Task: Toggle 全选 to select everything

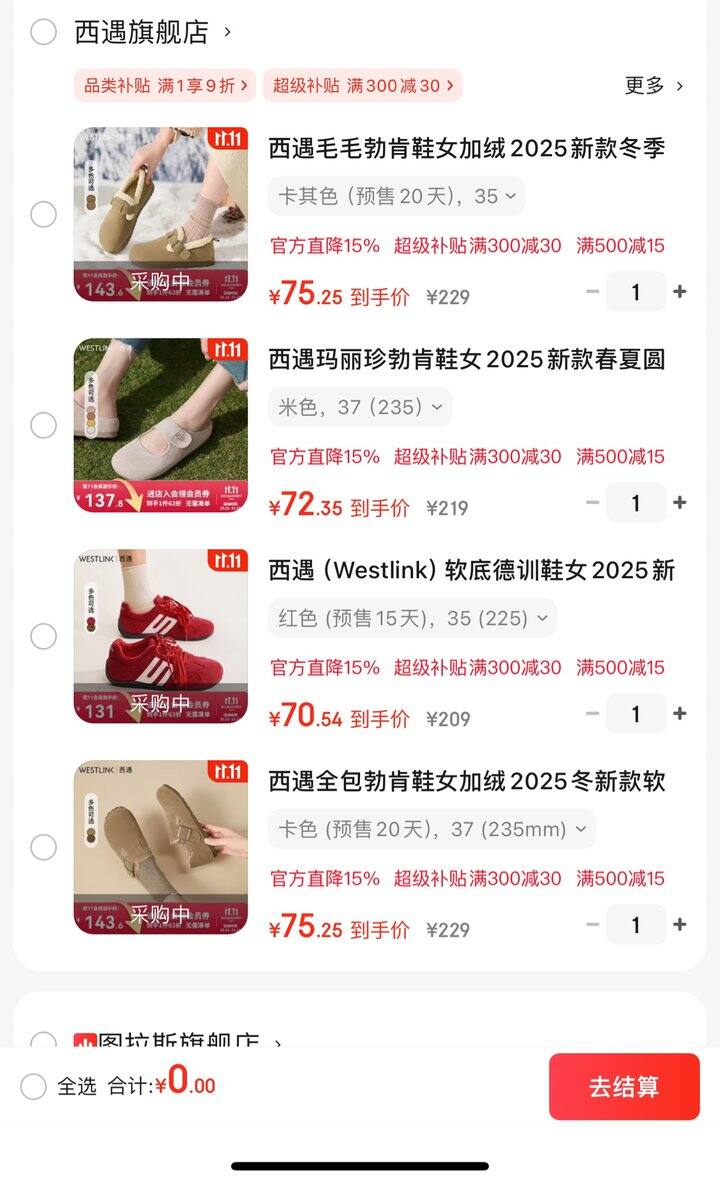Action: 34,1086
